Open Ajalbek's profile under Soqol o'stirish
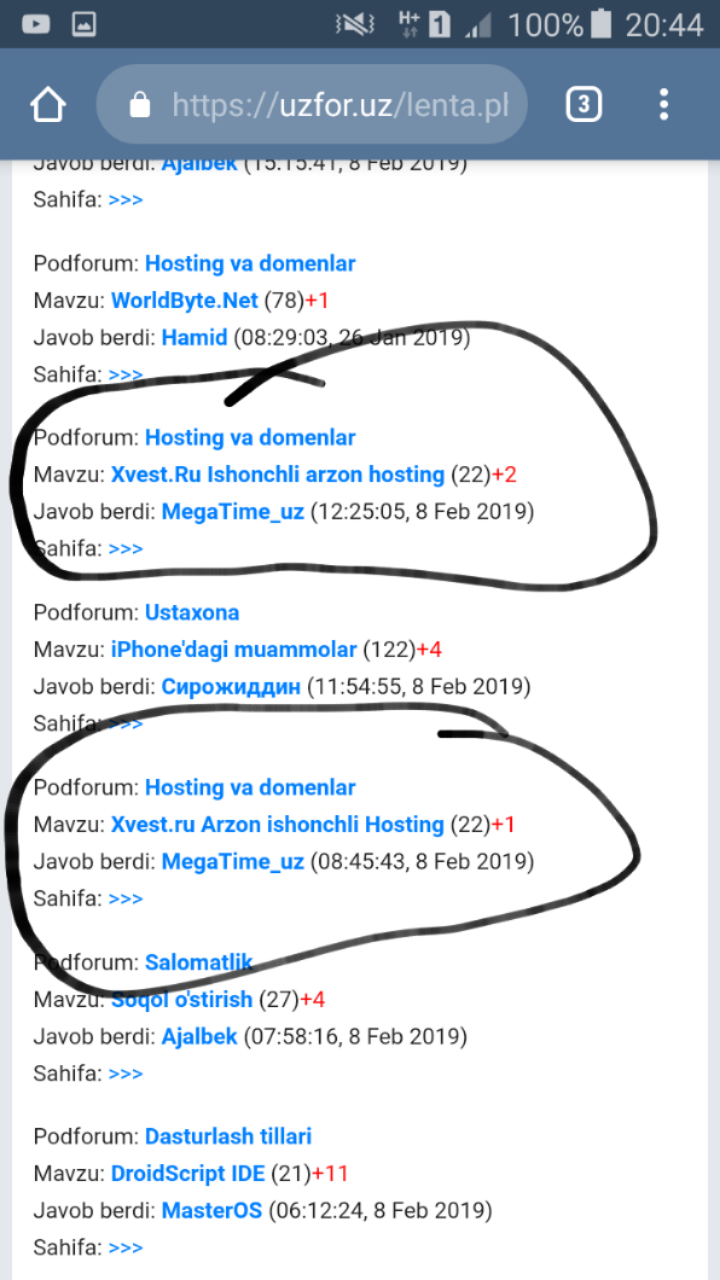 [199, 1036]
